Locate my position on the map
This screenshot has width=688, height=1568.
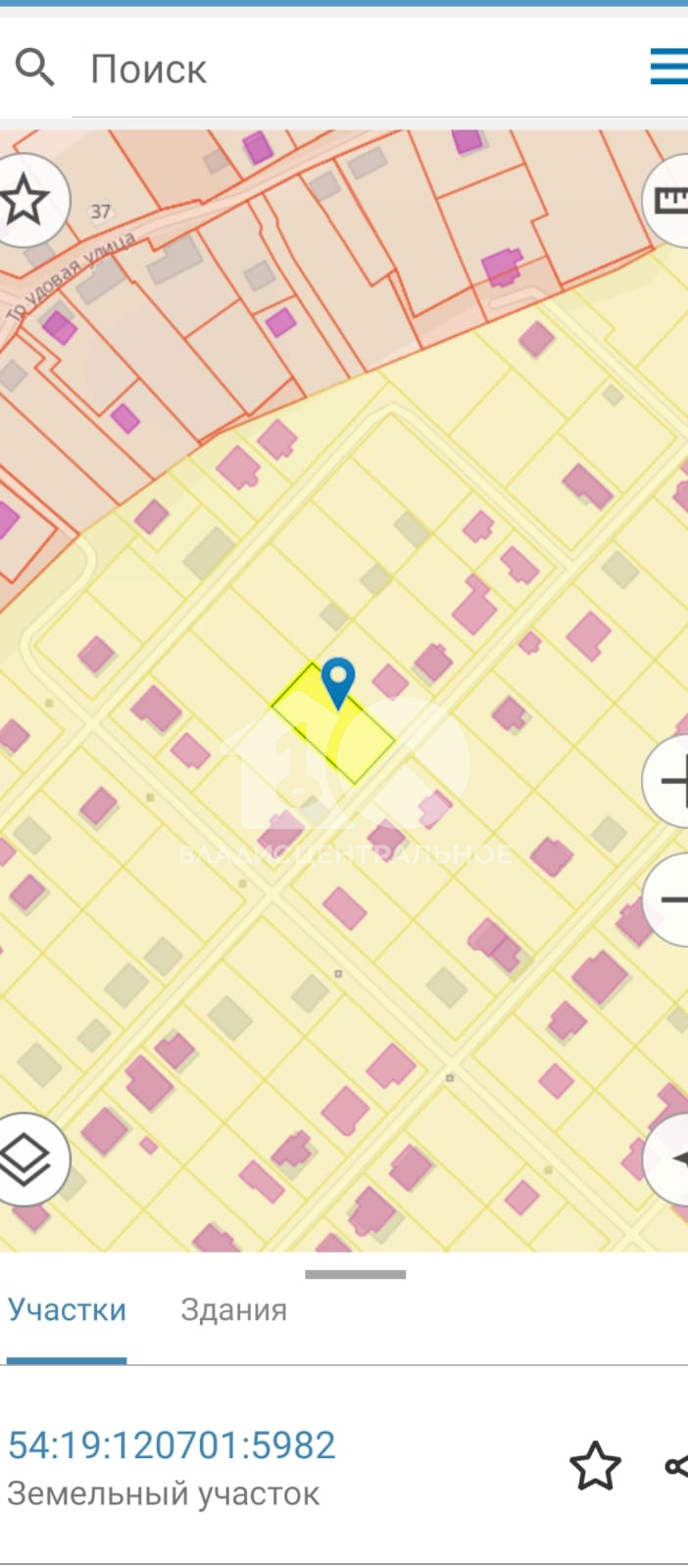pyautogui.click(x=668, y=1158)
